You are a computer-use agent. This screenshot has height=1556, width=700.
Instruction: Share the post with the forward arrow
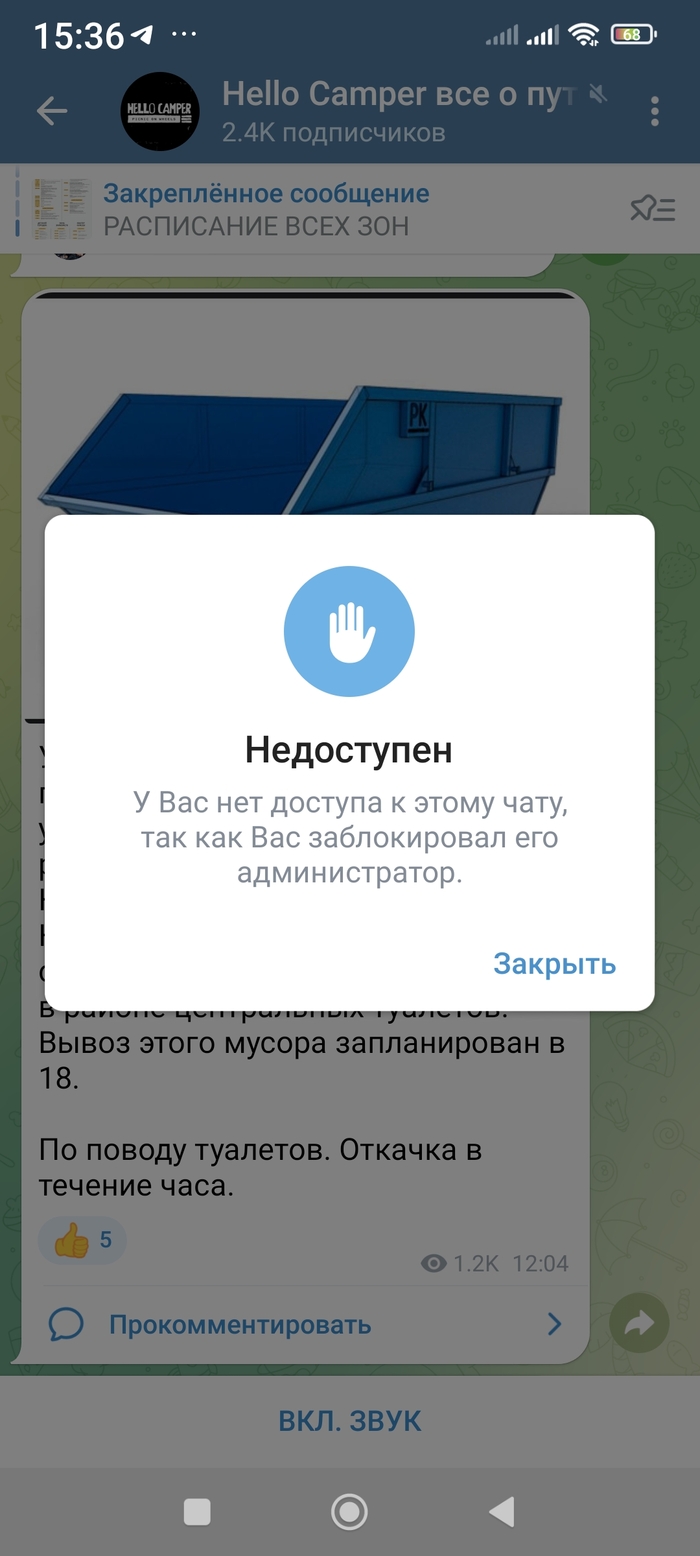pos(639,1324)
